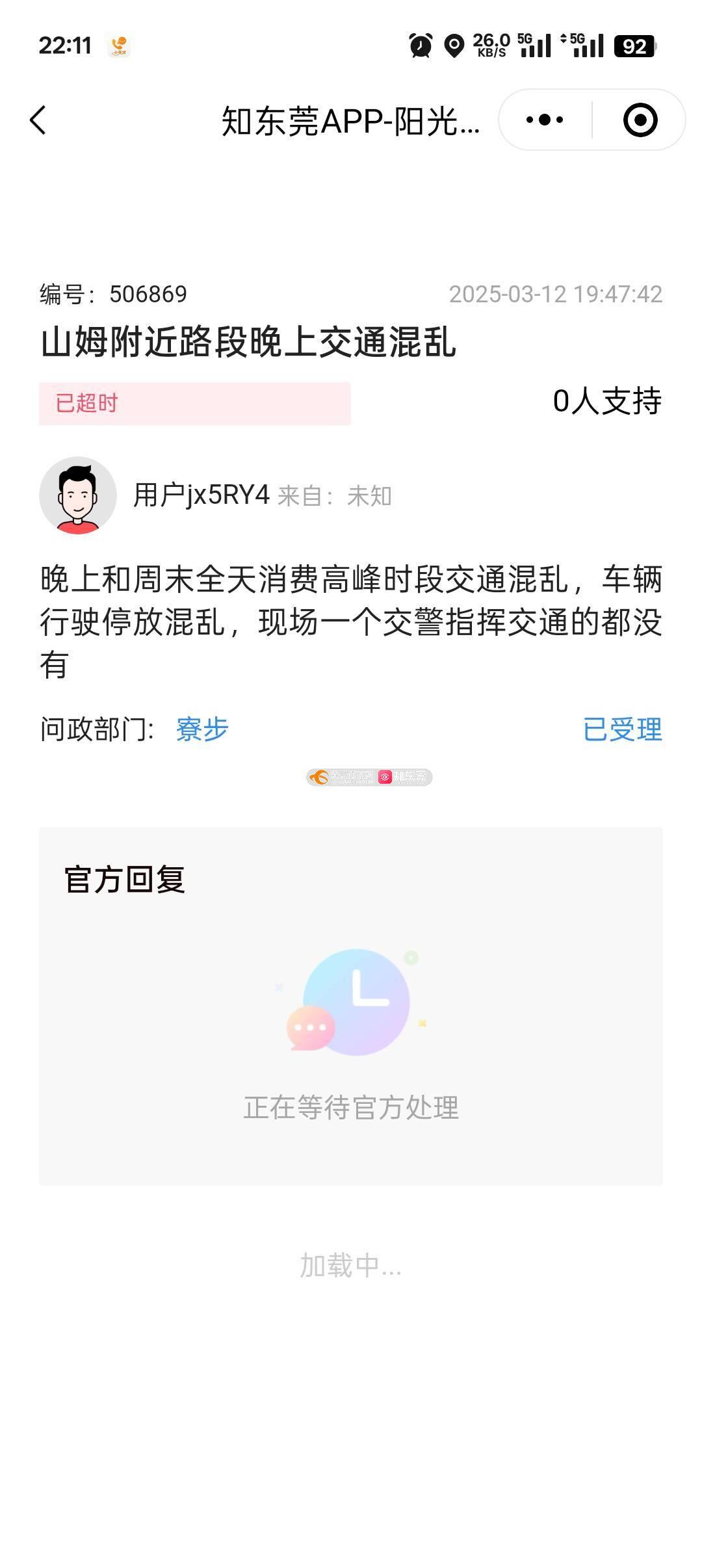Open the mini program's three-dot menu
The height and width of the screenshot is (1568, 702).
click(545, 120)
